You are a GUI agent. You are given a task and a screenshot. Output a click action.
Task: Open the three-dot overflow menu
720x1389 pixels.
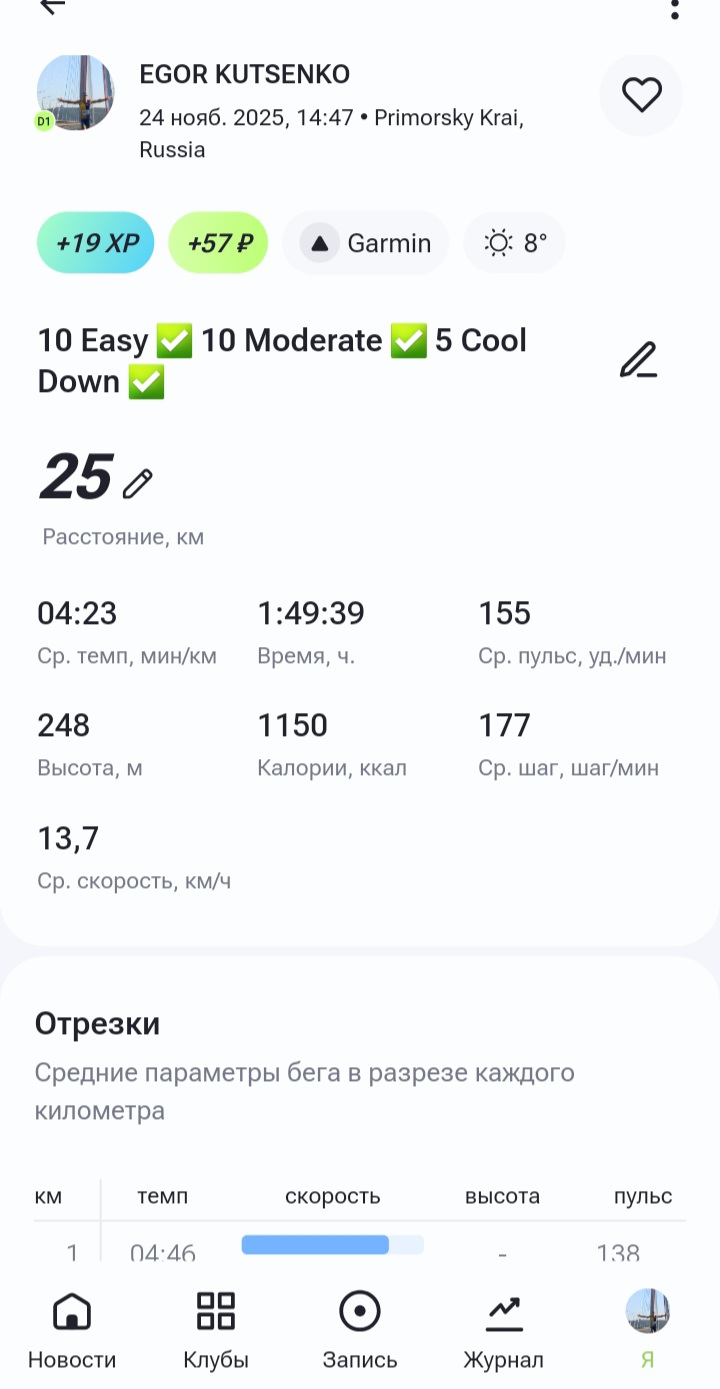pyautogui.click(x=675, y=10)
